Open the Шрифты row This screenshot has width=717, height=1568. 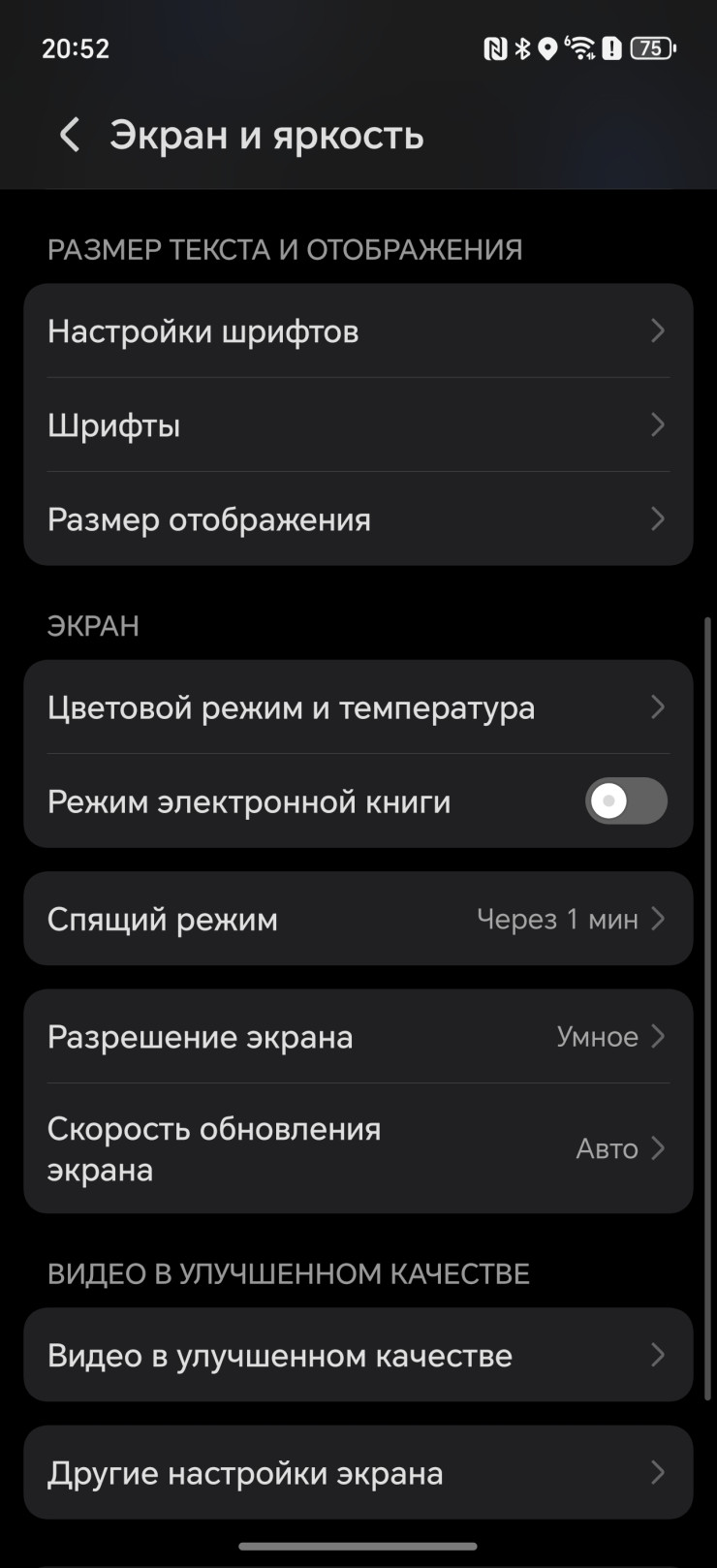[358, 425]
